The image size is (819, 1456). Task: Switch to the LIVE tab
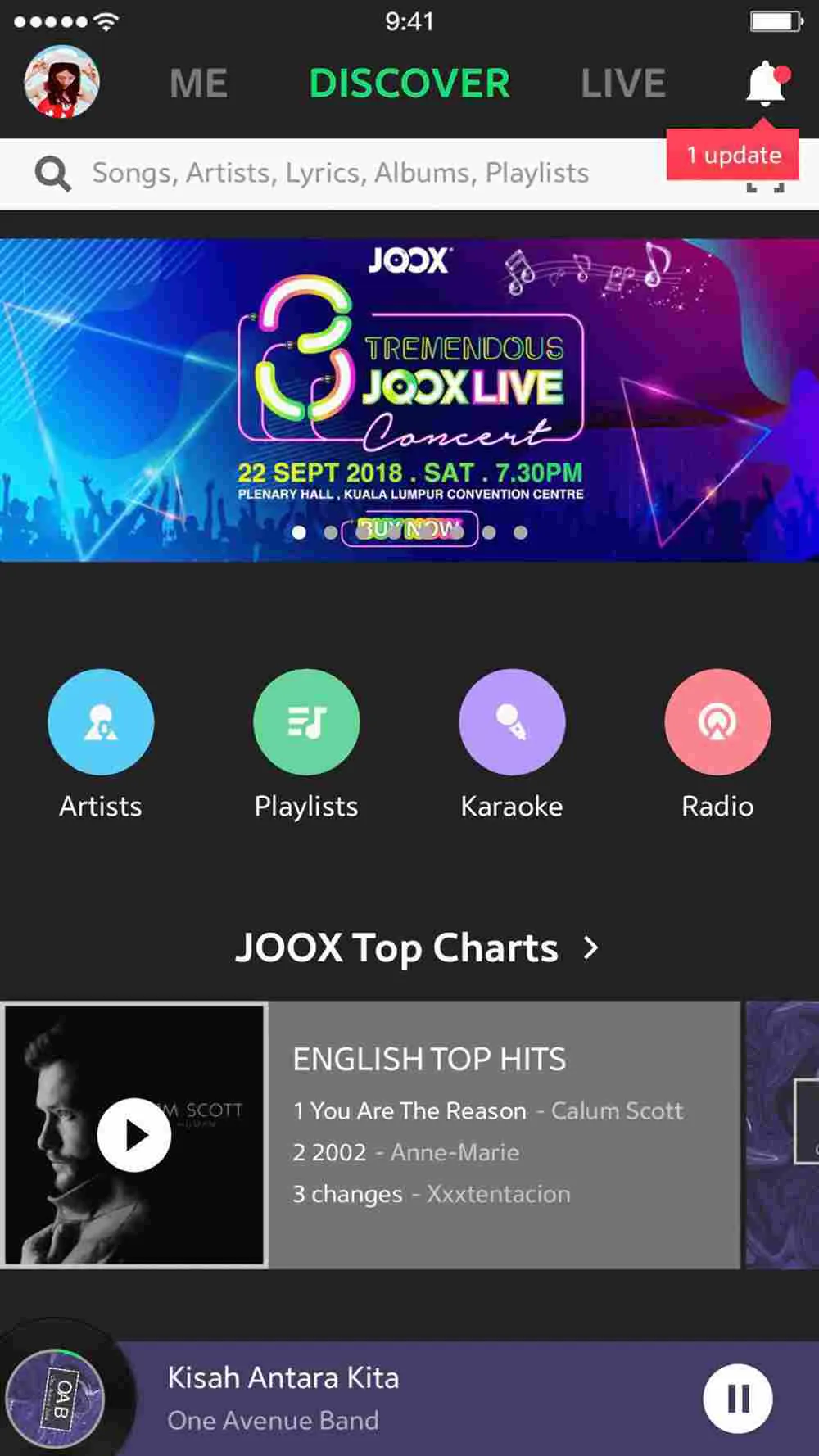coord(622,82)
